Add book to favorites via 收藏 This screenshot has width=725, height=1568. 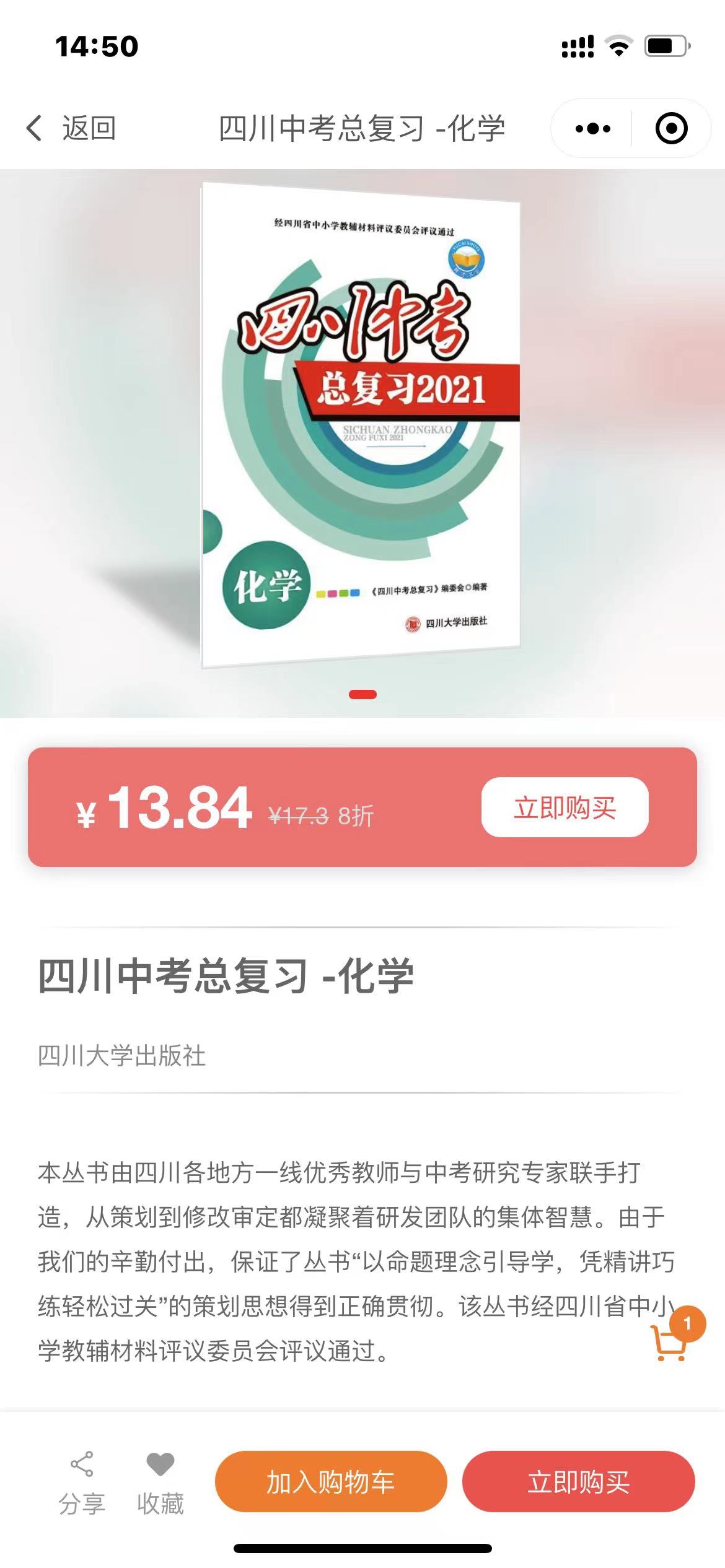(x=160, y=1482)
